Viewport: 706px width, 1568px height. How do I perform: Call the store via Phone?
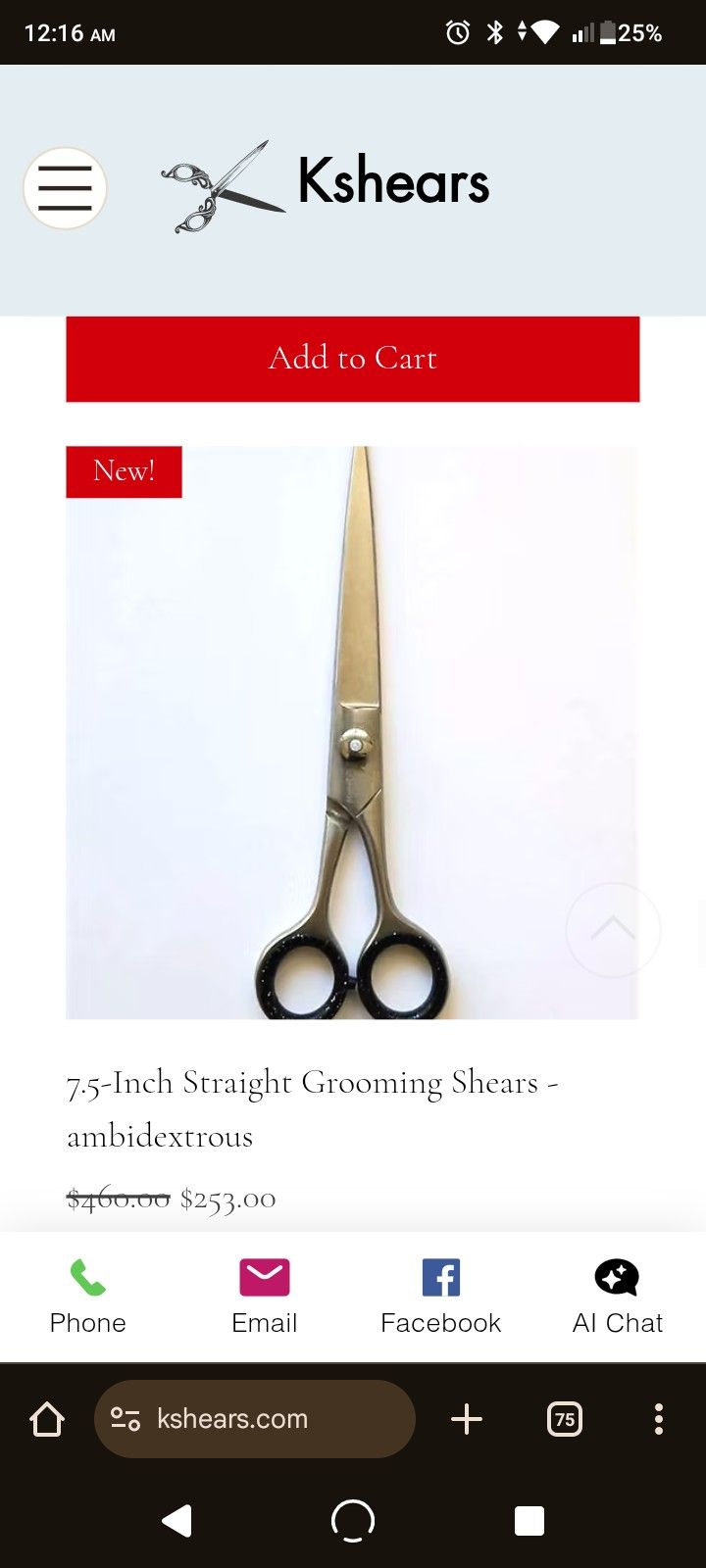[x=88, y=1297]
